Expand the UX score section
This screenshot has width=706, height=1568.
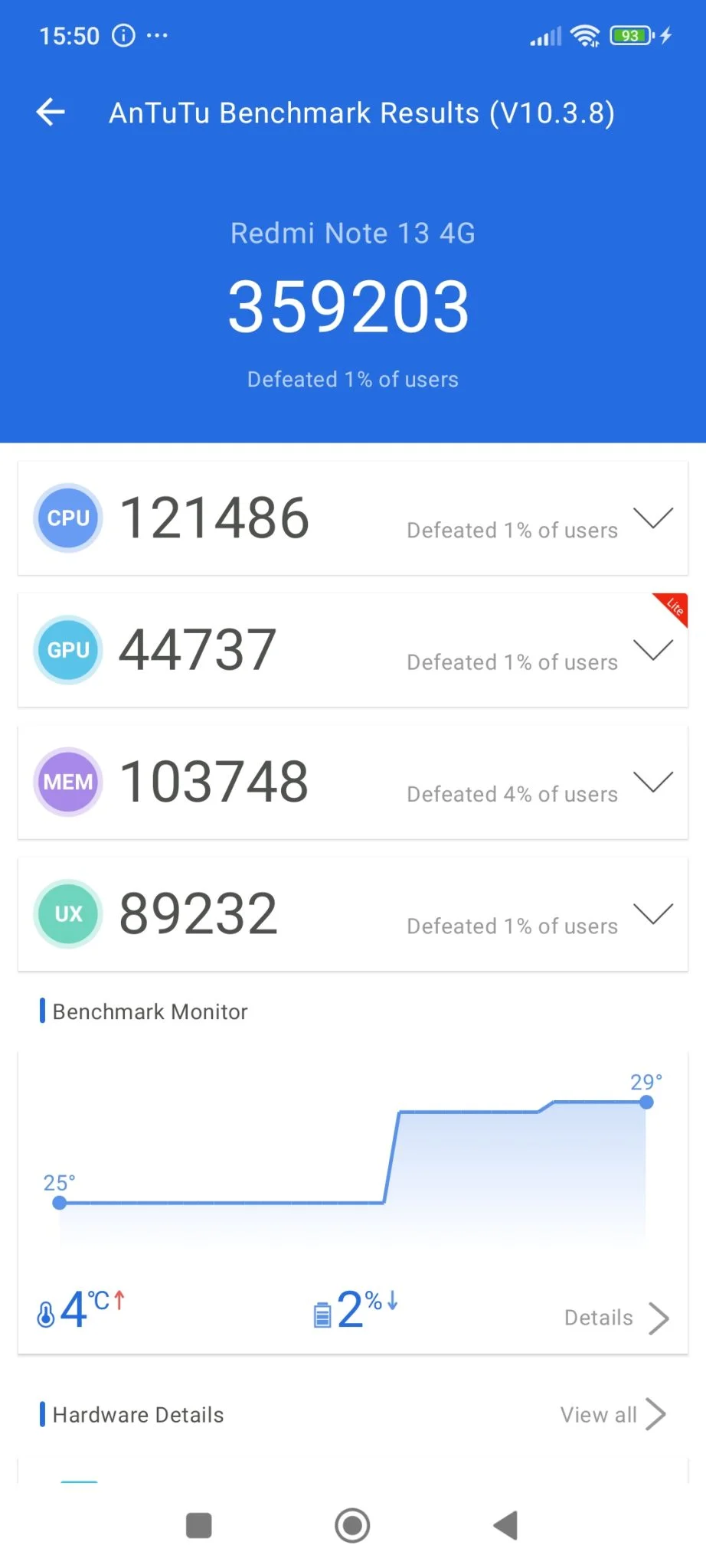[653, 913]
